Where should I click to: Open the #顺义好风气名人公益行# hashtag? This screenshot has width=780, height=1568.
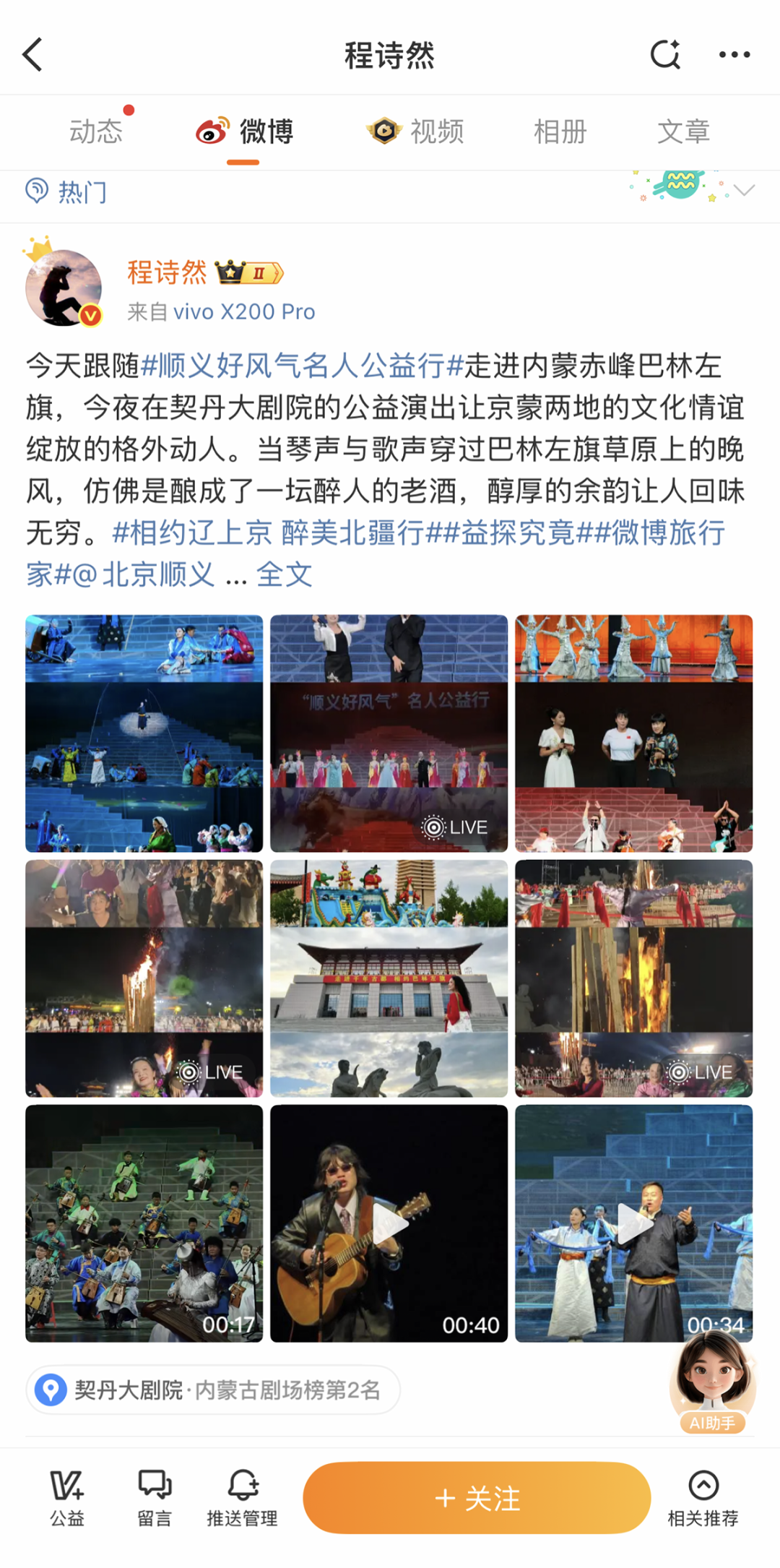(301, 366)
